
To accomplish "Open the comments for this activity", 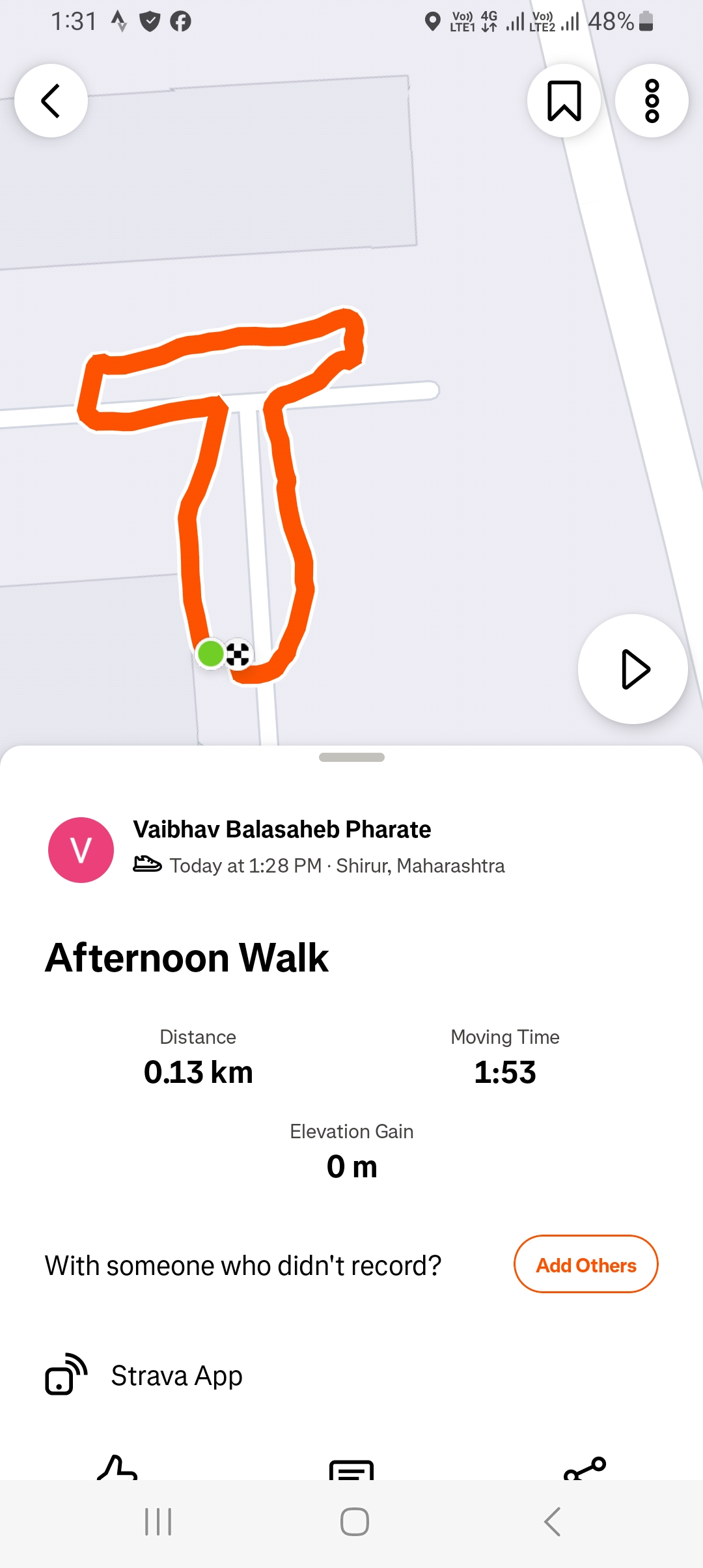I will 351,1469.
